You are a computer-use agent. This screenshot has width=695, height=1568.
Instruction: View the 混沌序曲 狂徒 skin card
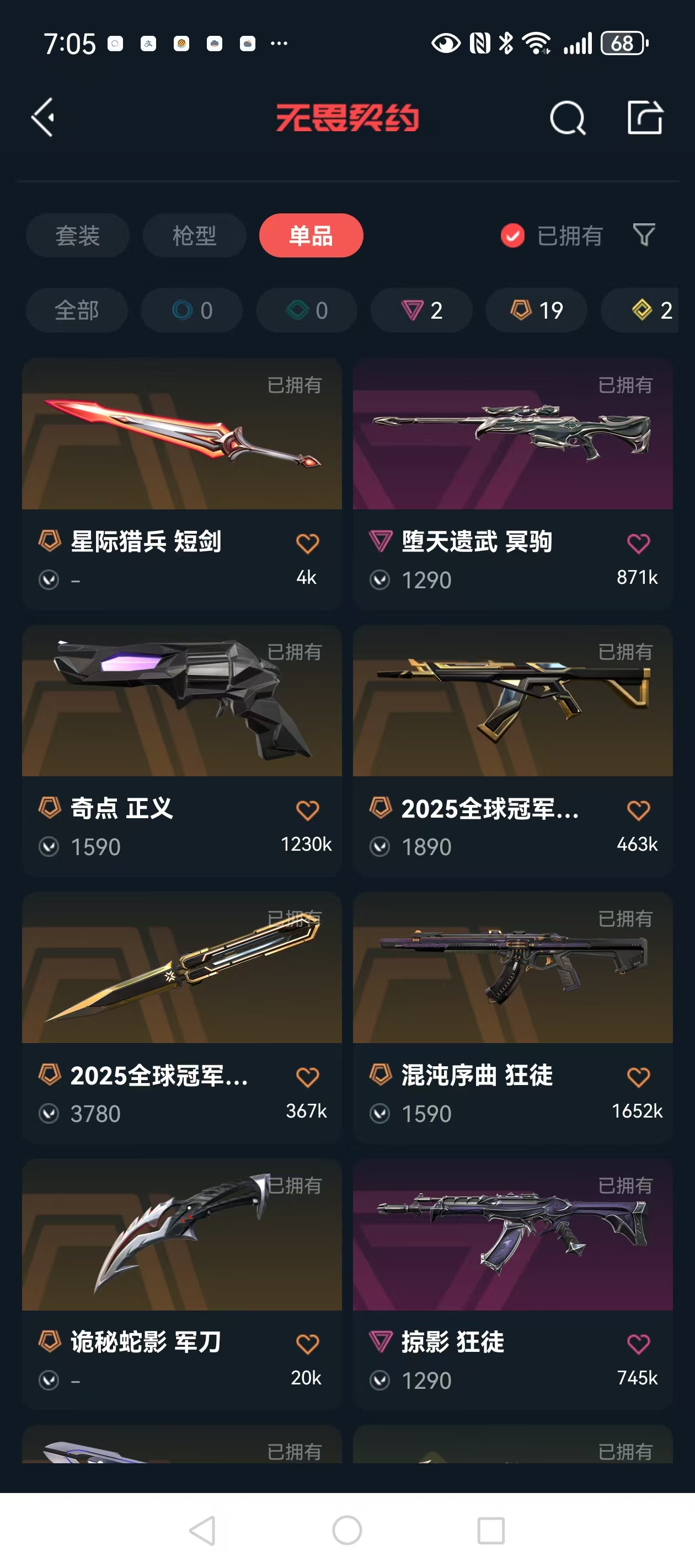click(512, 968)
